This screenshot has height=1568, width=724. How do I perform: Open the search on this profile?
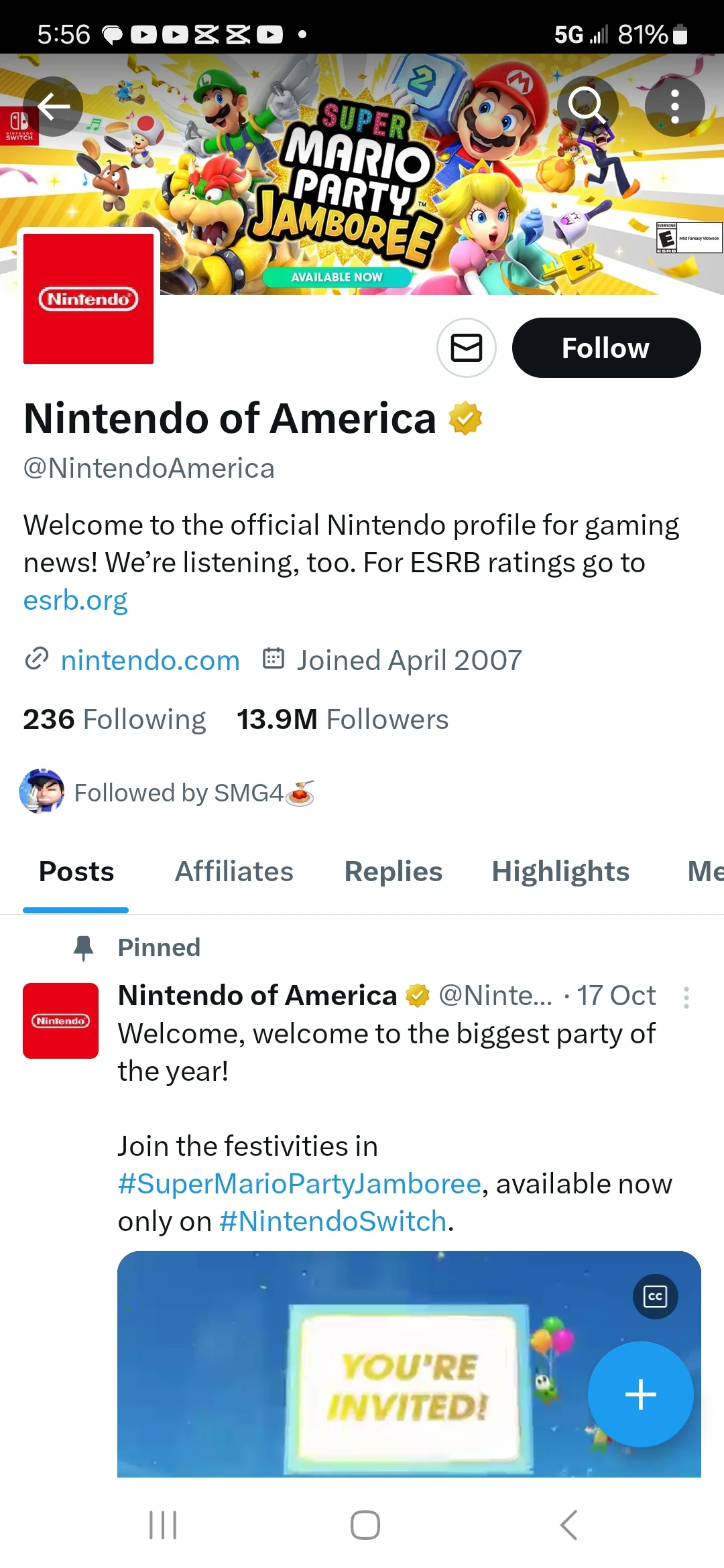tap(587, 106)
